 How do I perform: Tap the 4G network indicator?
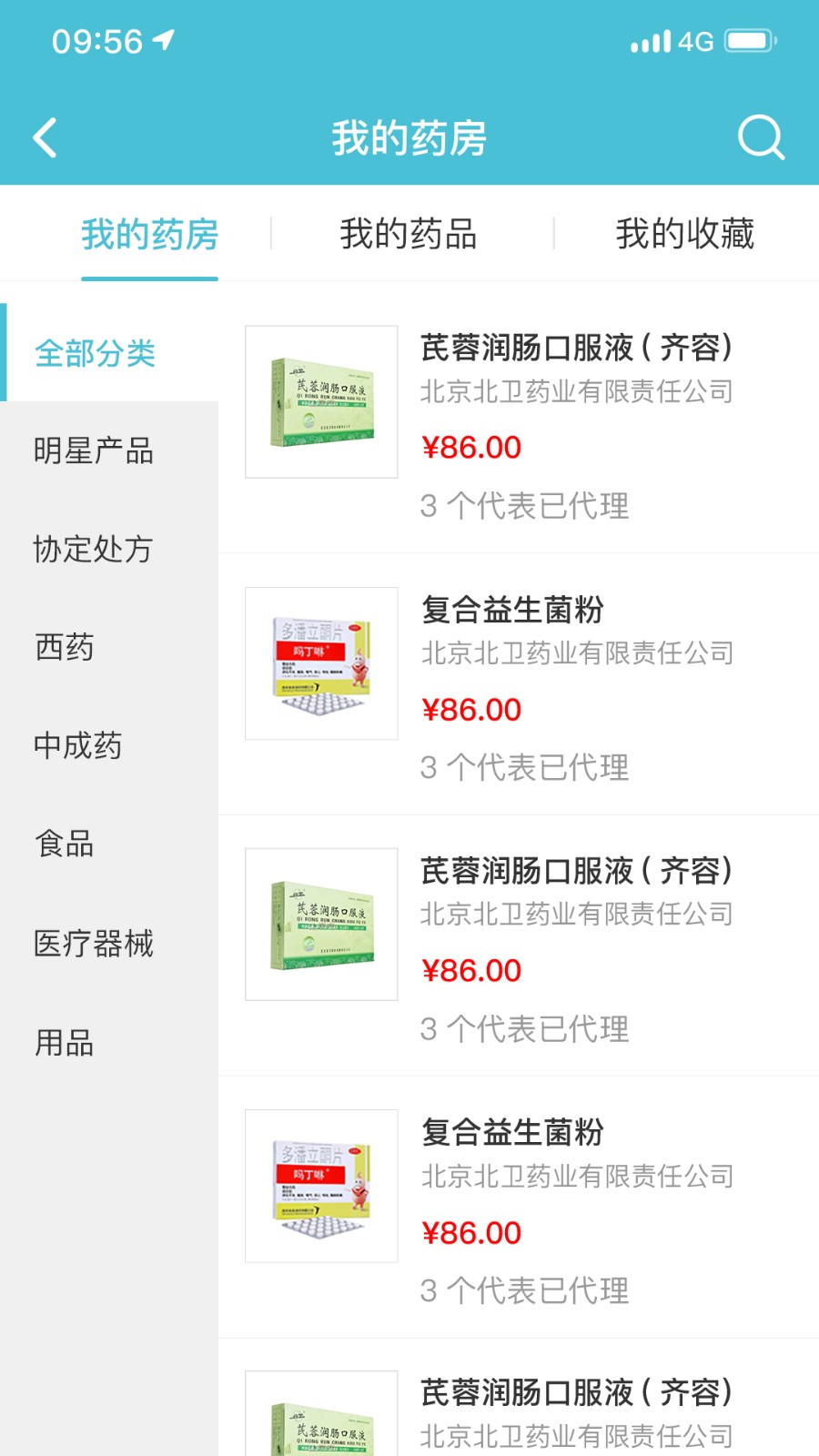tap(693, 41)
